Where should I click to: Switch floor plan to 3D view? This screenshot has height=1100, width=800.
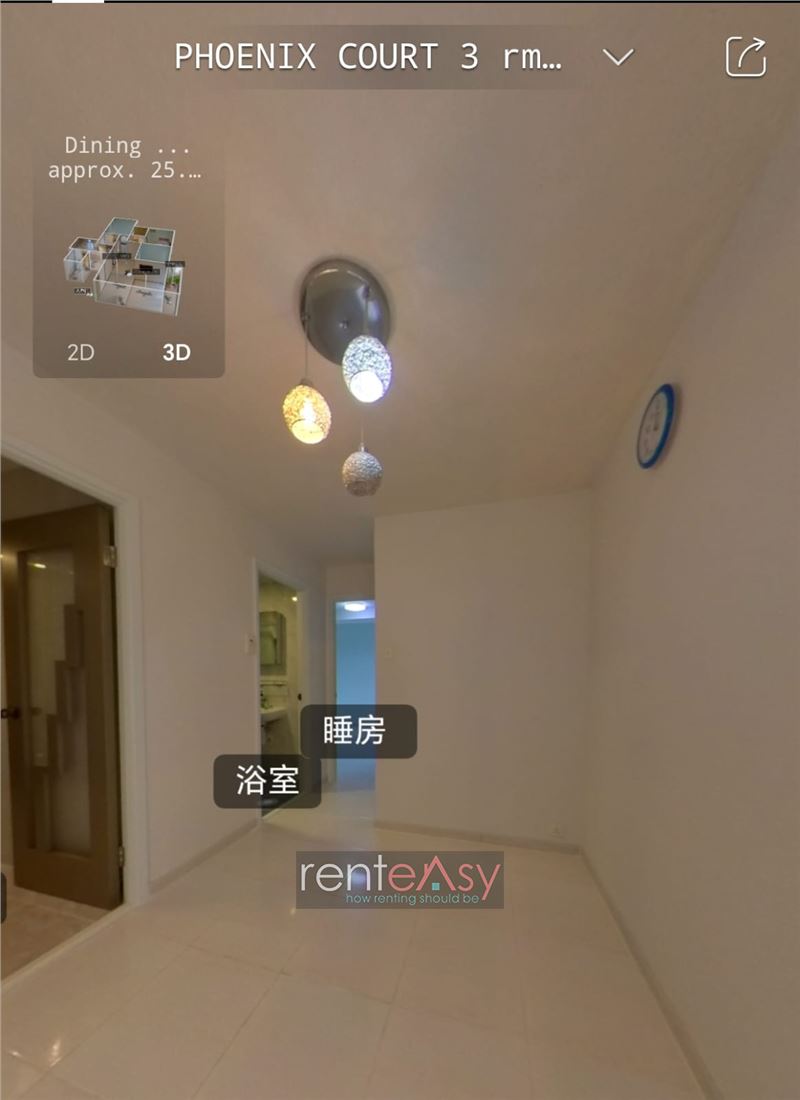[176, 352]
